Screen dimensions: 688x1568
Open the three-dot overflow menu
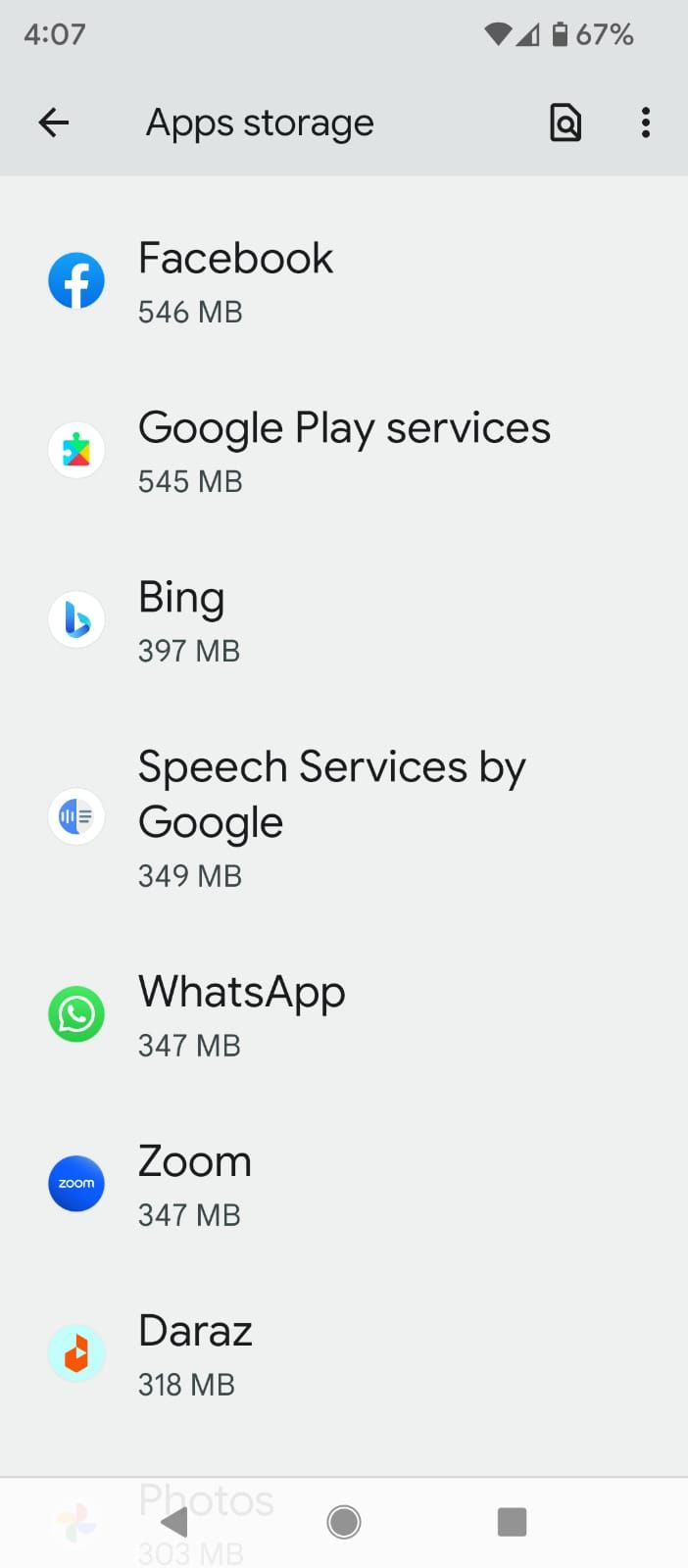click(645, 122)
